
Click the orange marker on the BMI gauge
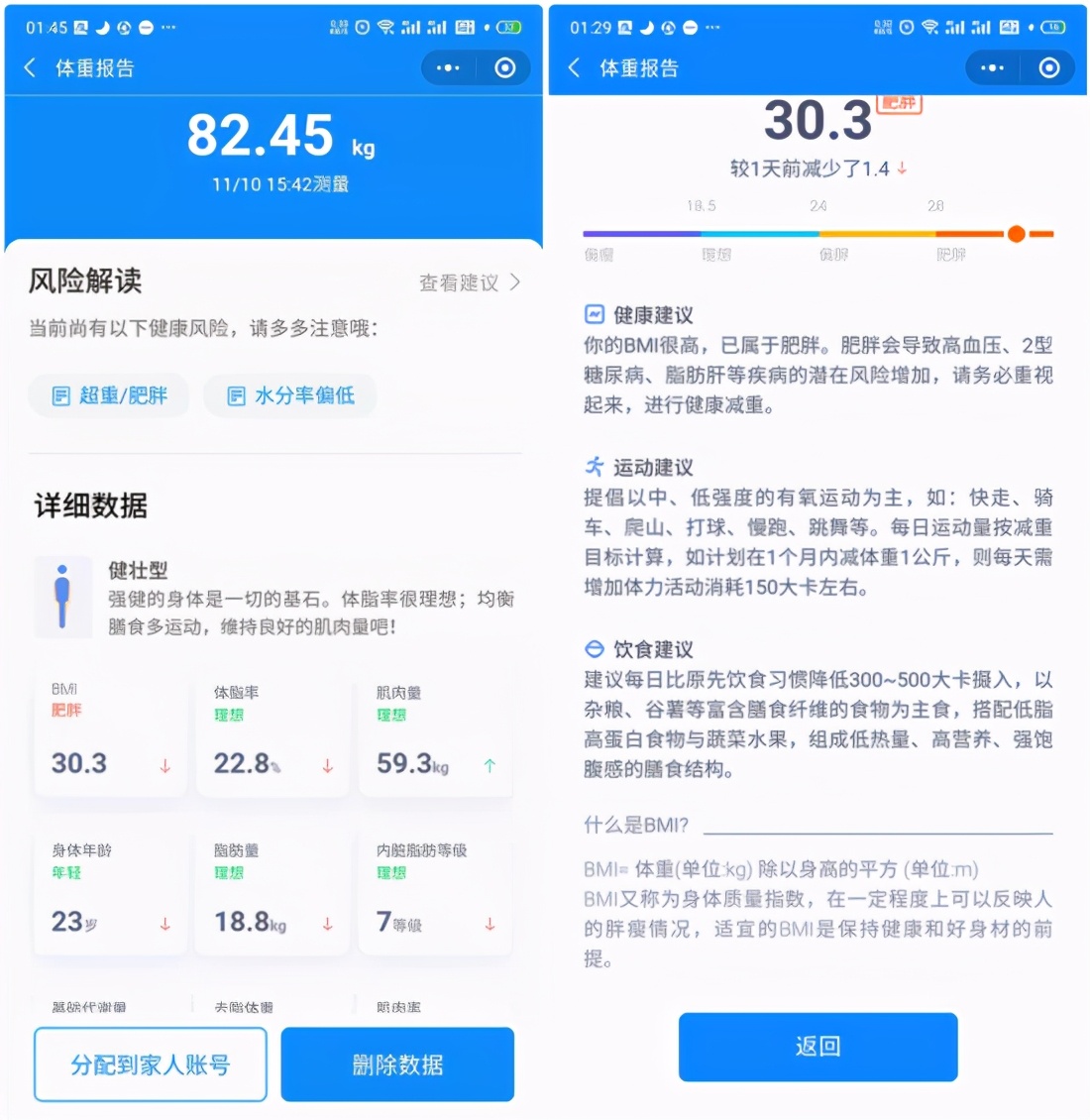[1016, 234]
